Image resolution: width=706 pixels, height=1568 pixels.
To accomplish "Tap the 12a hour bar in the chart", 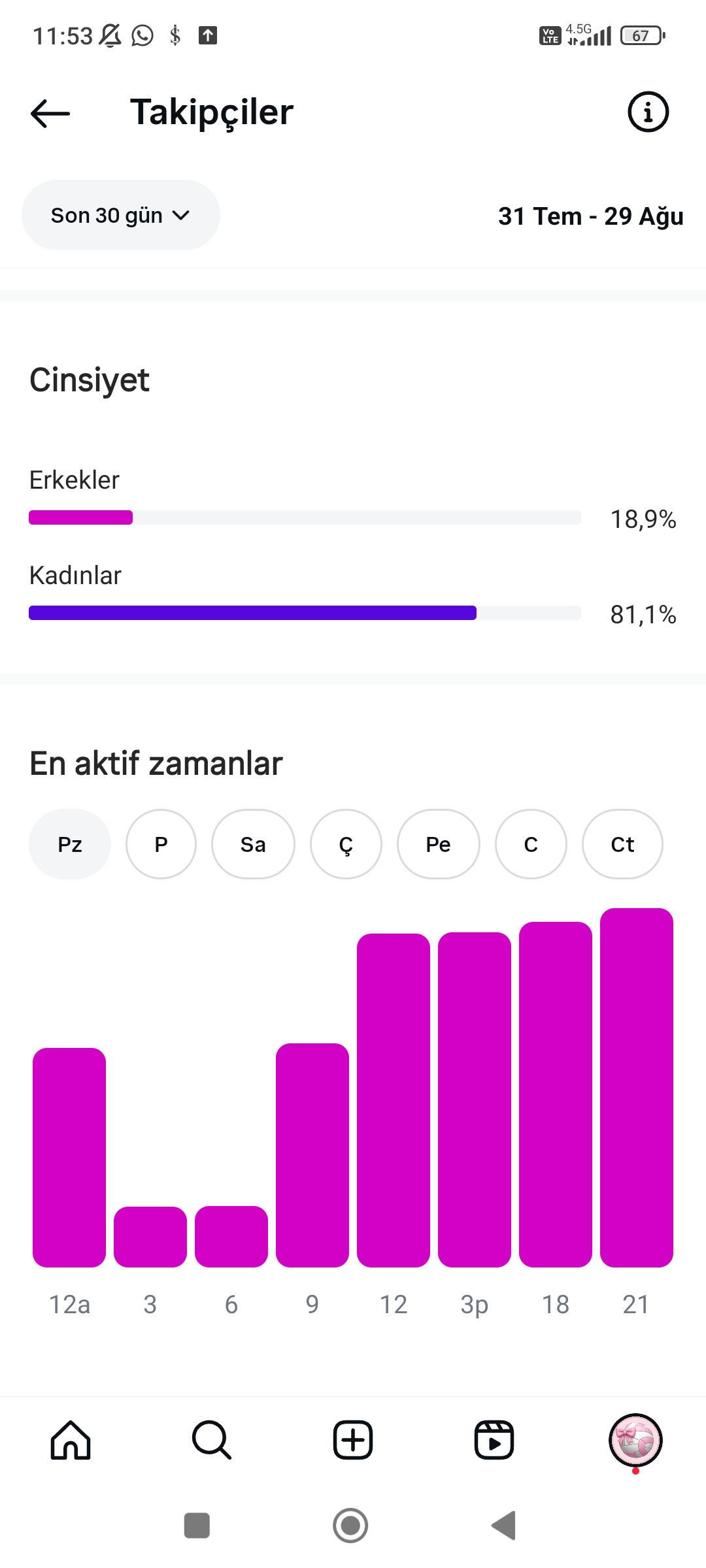I will pyautogui.click(x=69, y=1158).
